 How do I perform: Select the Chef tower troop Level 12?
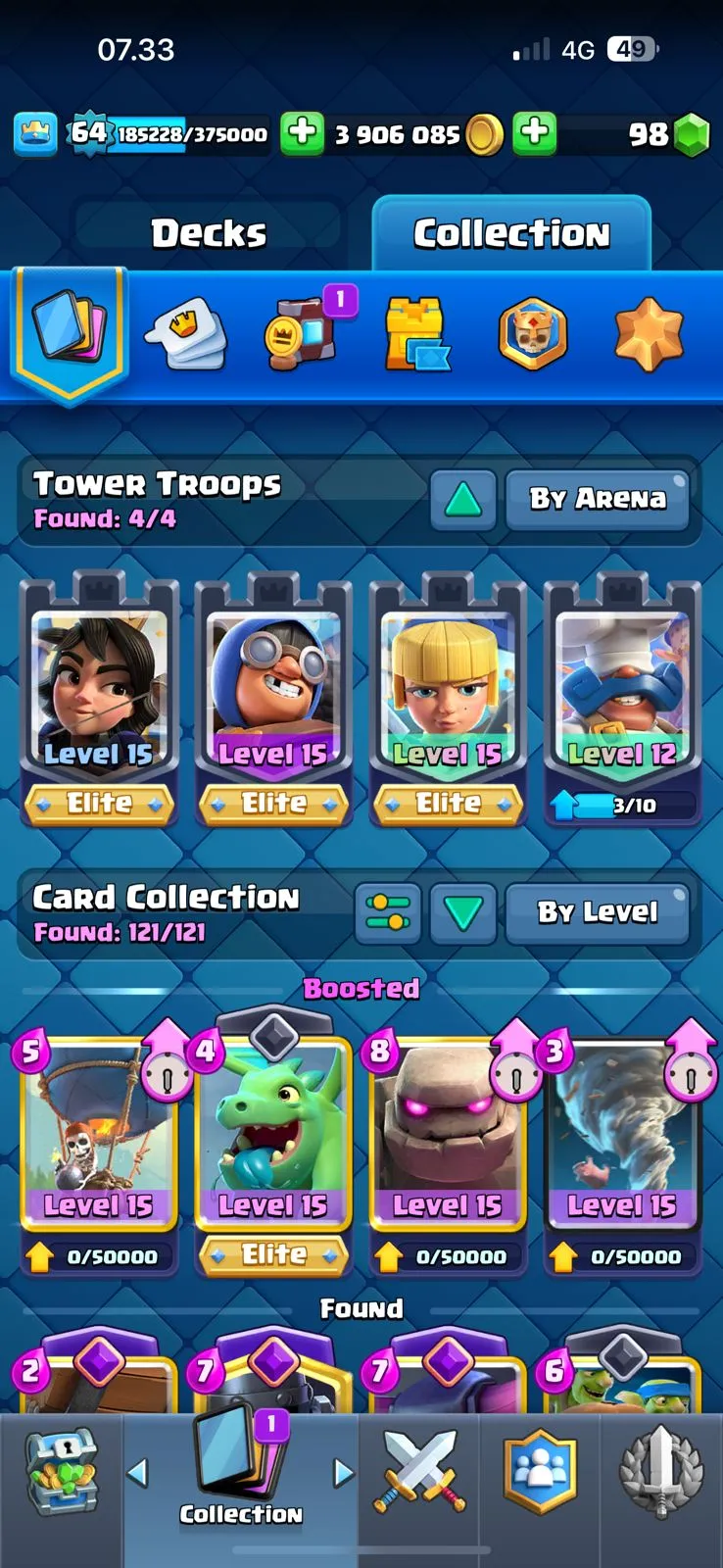point(622,696)
